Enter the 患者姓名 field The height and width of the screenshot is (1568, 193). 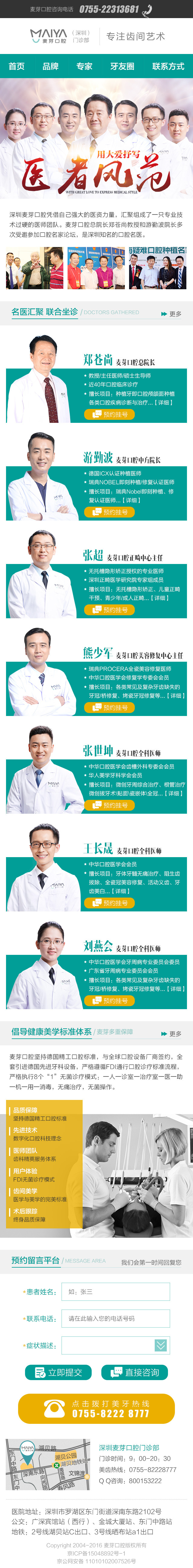116,1292
